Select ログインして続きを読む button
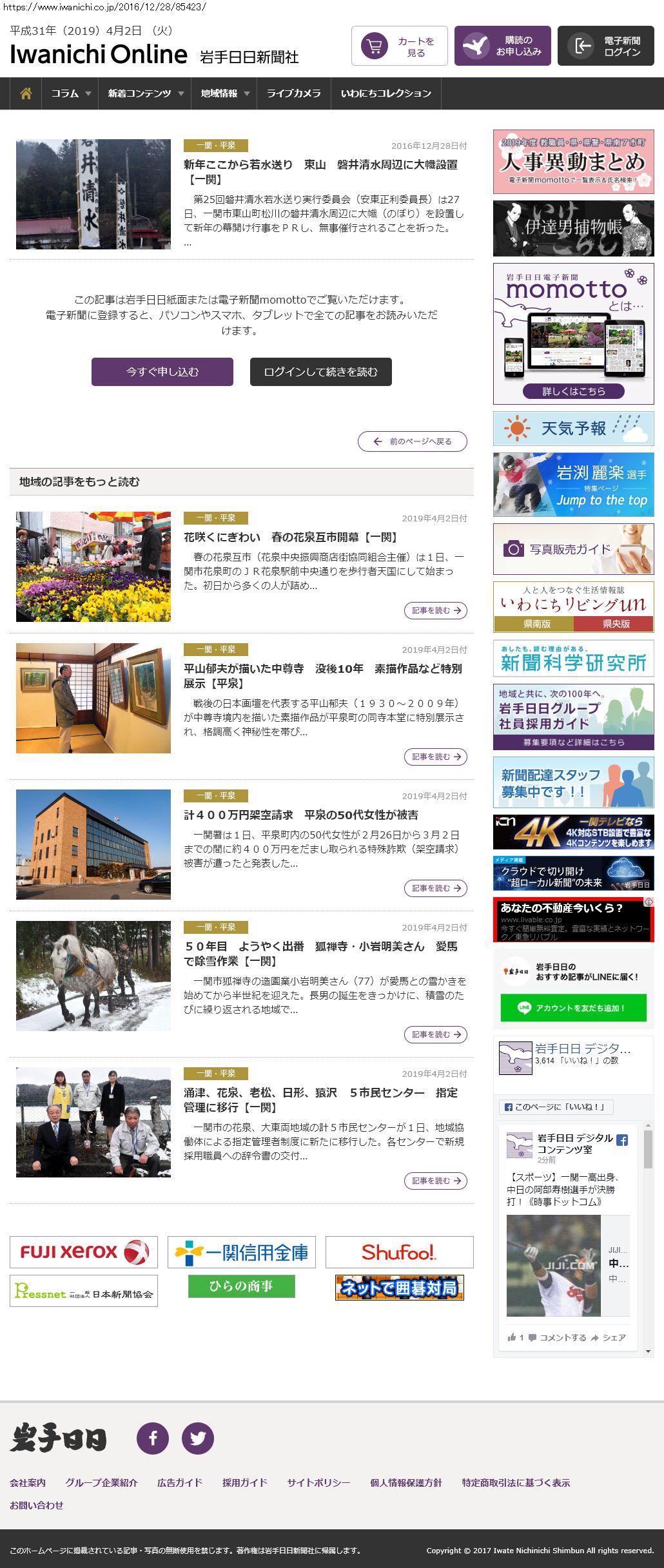 (x=320, y=372)
